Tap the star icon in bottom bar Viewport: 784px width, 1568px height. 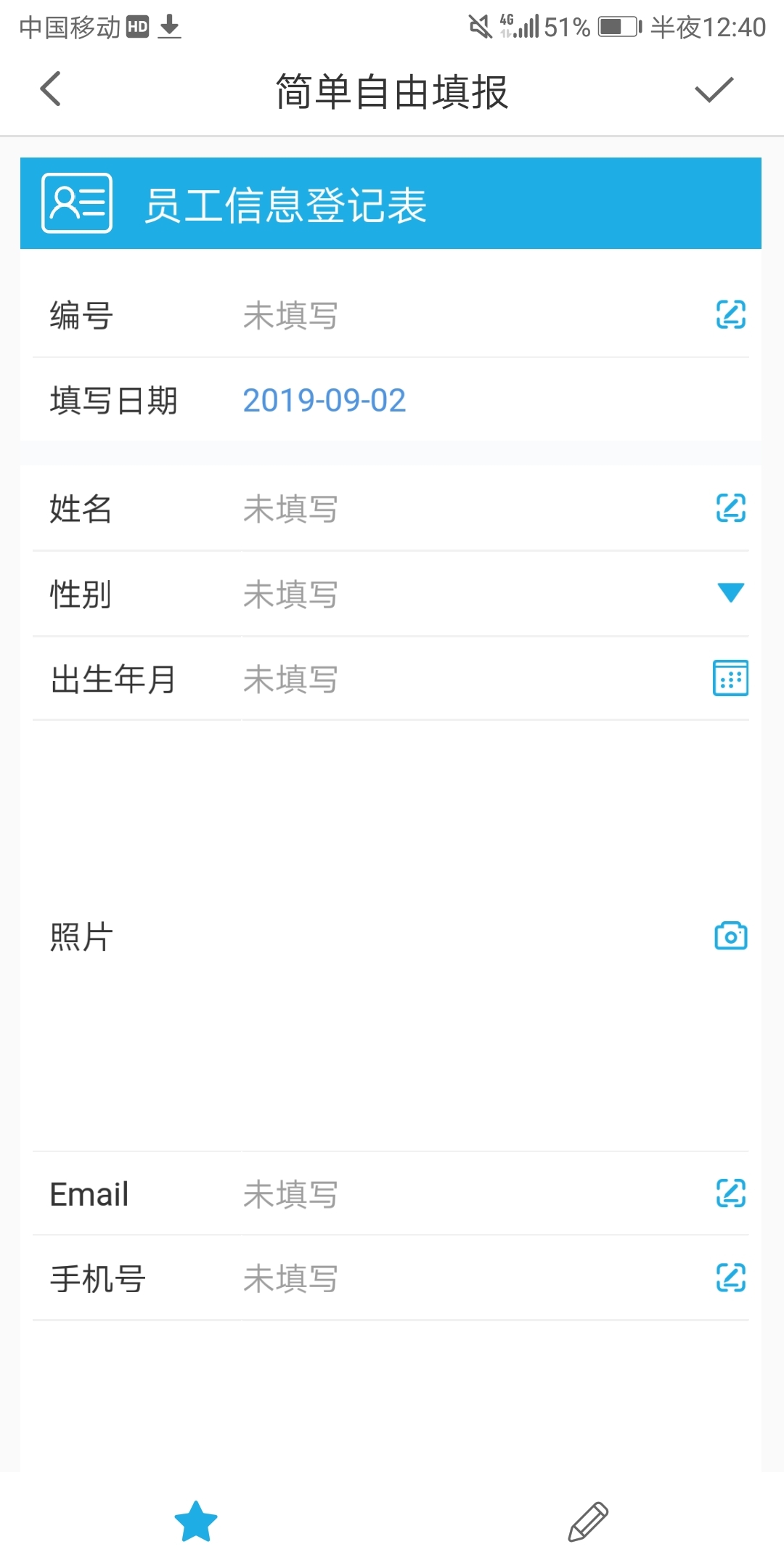[x=196, y=1522]
